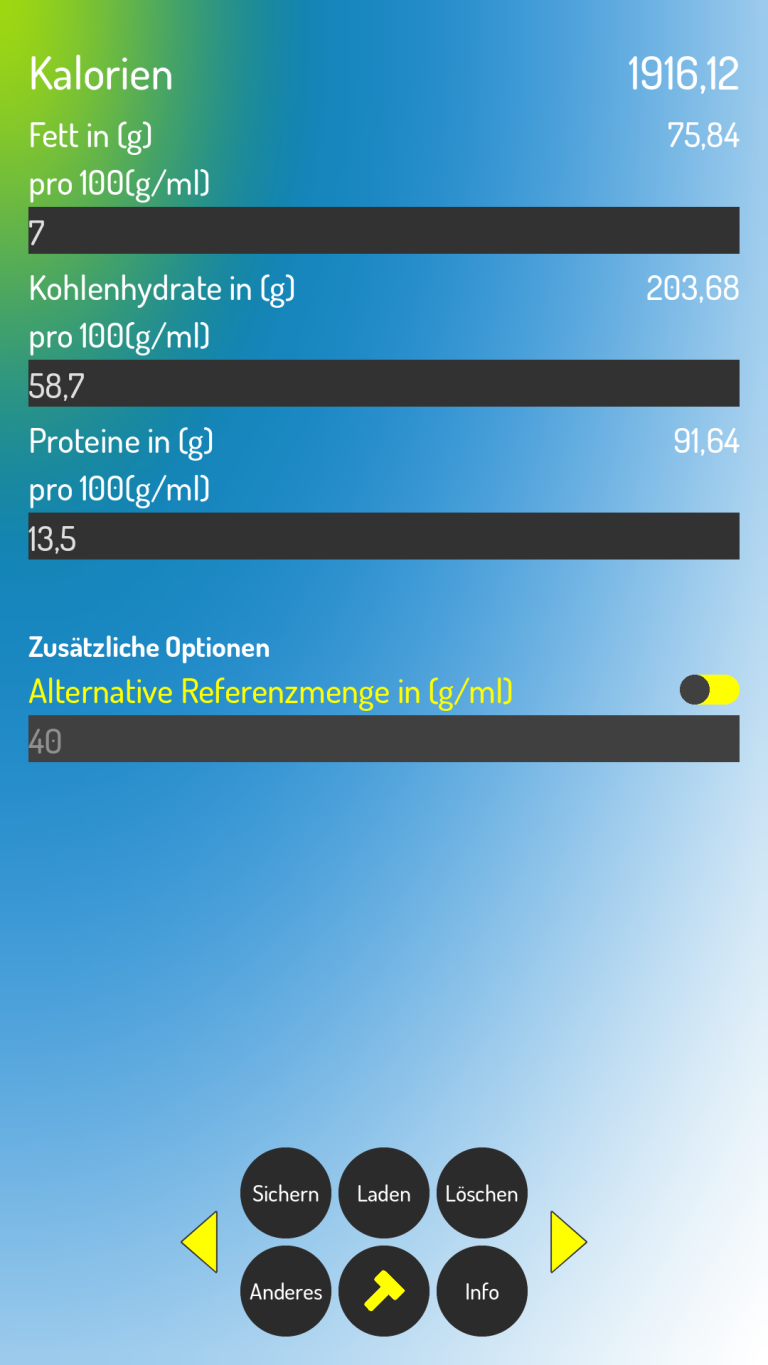The image size is (768, 1365).
Task: Open the Laden button
Action: click(x=384, y=1193)
